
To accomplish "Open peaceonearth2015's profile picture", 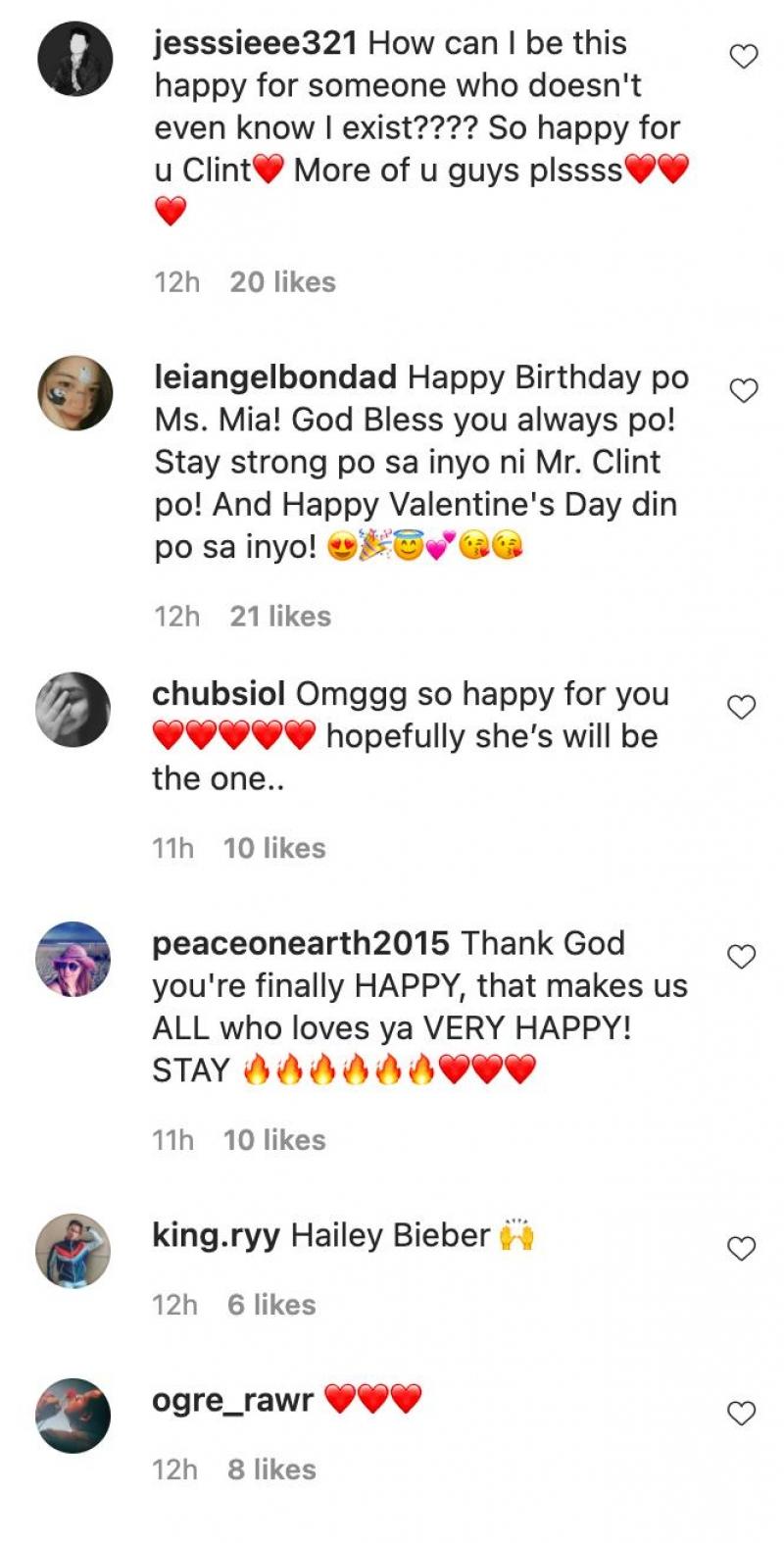I will click(x=73, y=959).
